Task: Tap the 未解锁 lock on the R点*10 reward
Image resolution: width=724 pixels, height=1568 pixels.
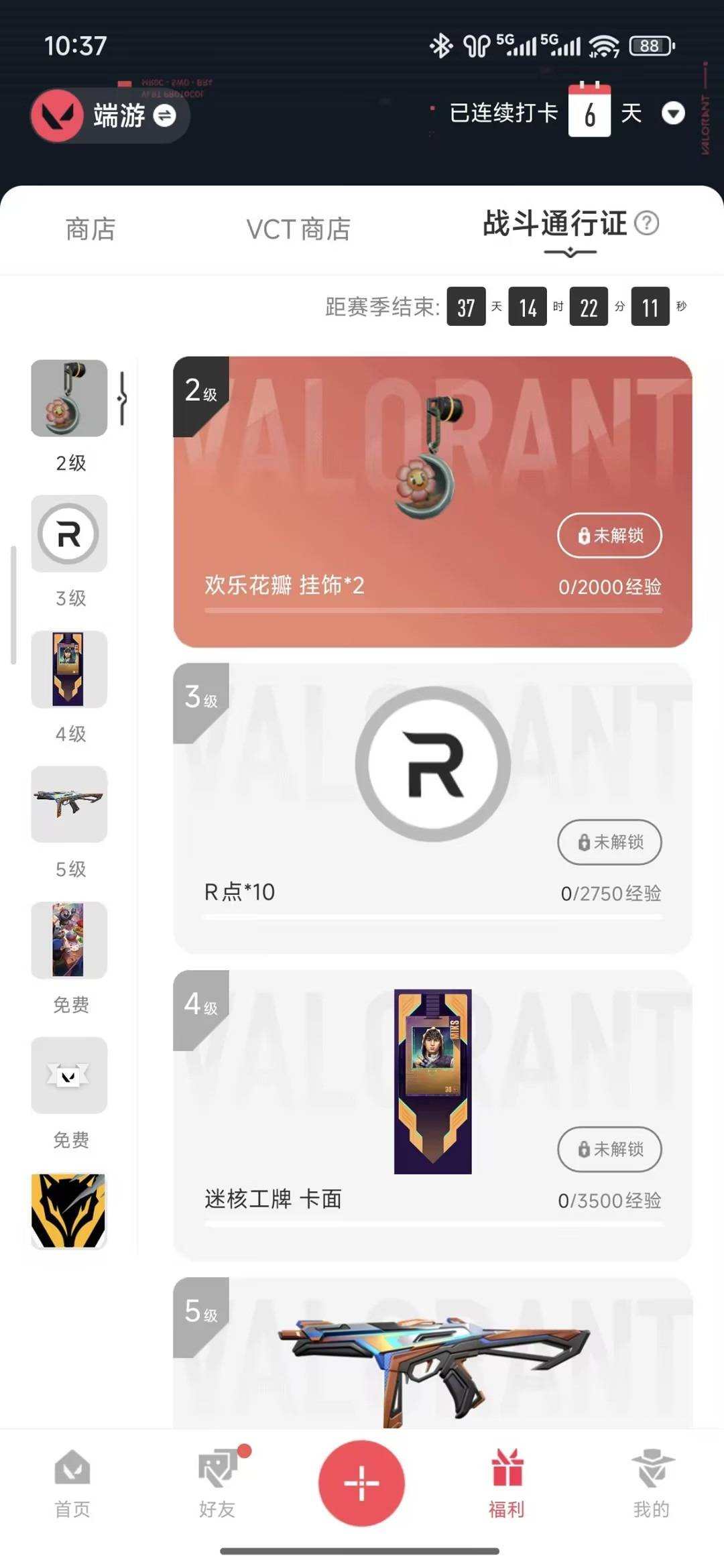Action: pos(609,843)
